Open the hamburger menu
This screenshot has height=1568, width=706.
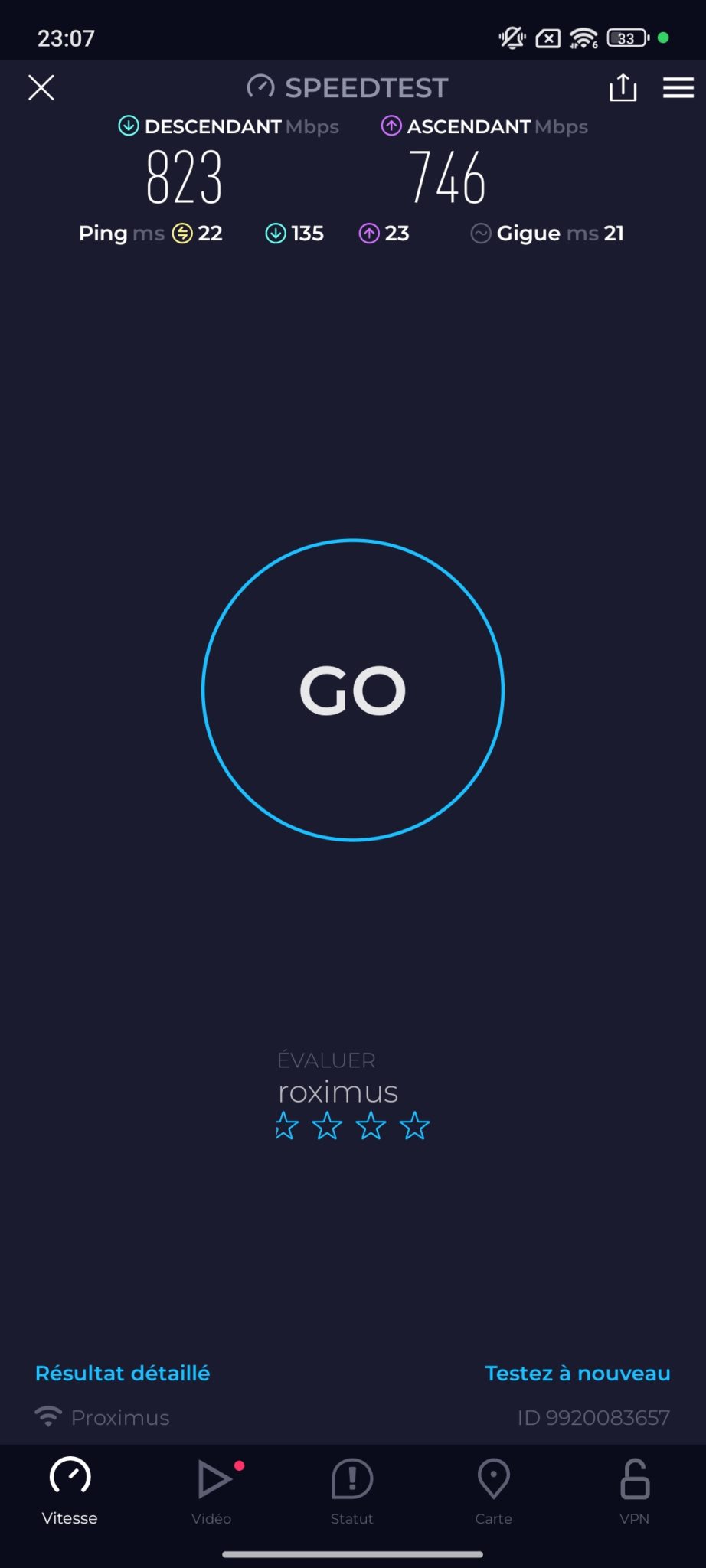pos(678,87)
